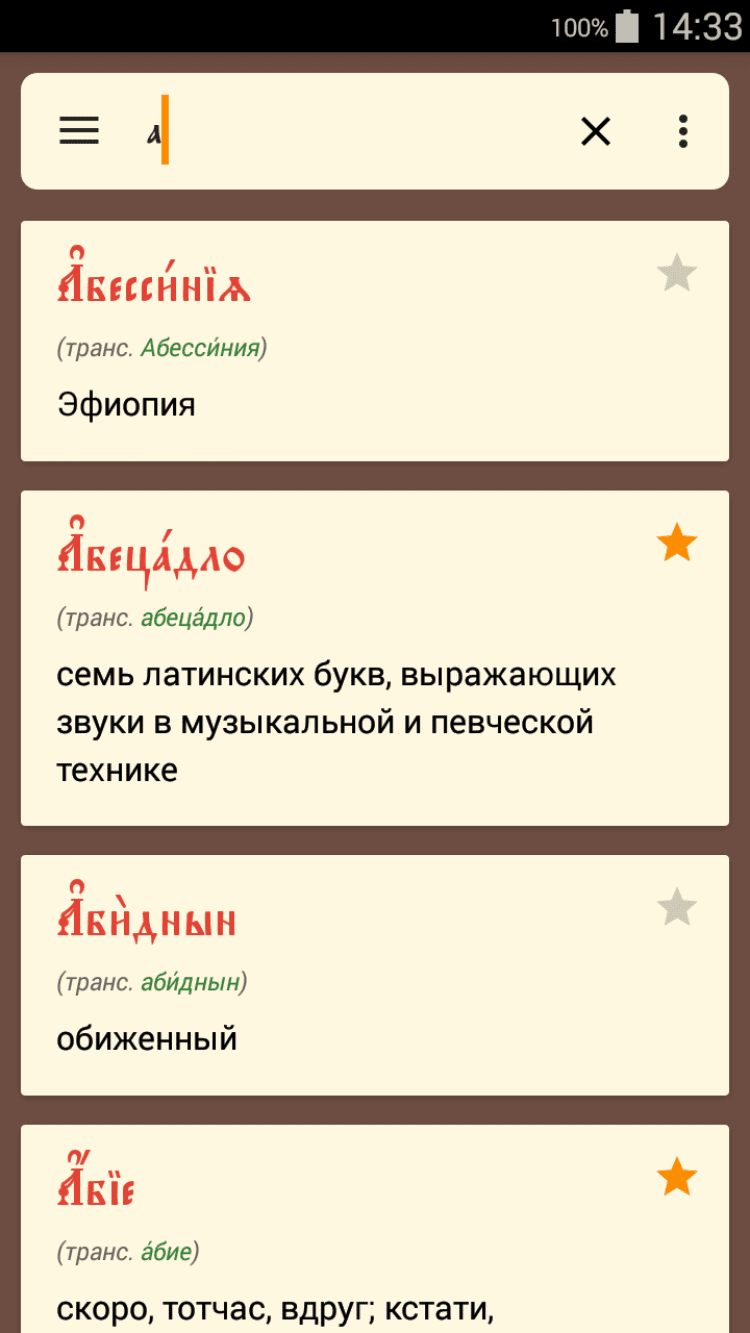Clear the search text with X
The height and width of the screenshot is (1333, 750).
(x=596, y=131)
